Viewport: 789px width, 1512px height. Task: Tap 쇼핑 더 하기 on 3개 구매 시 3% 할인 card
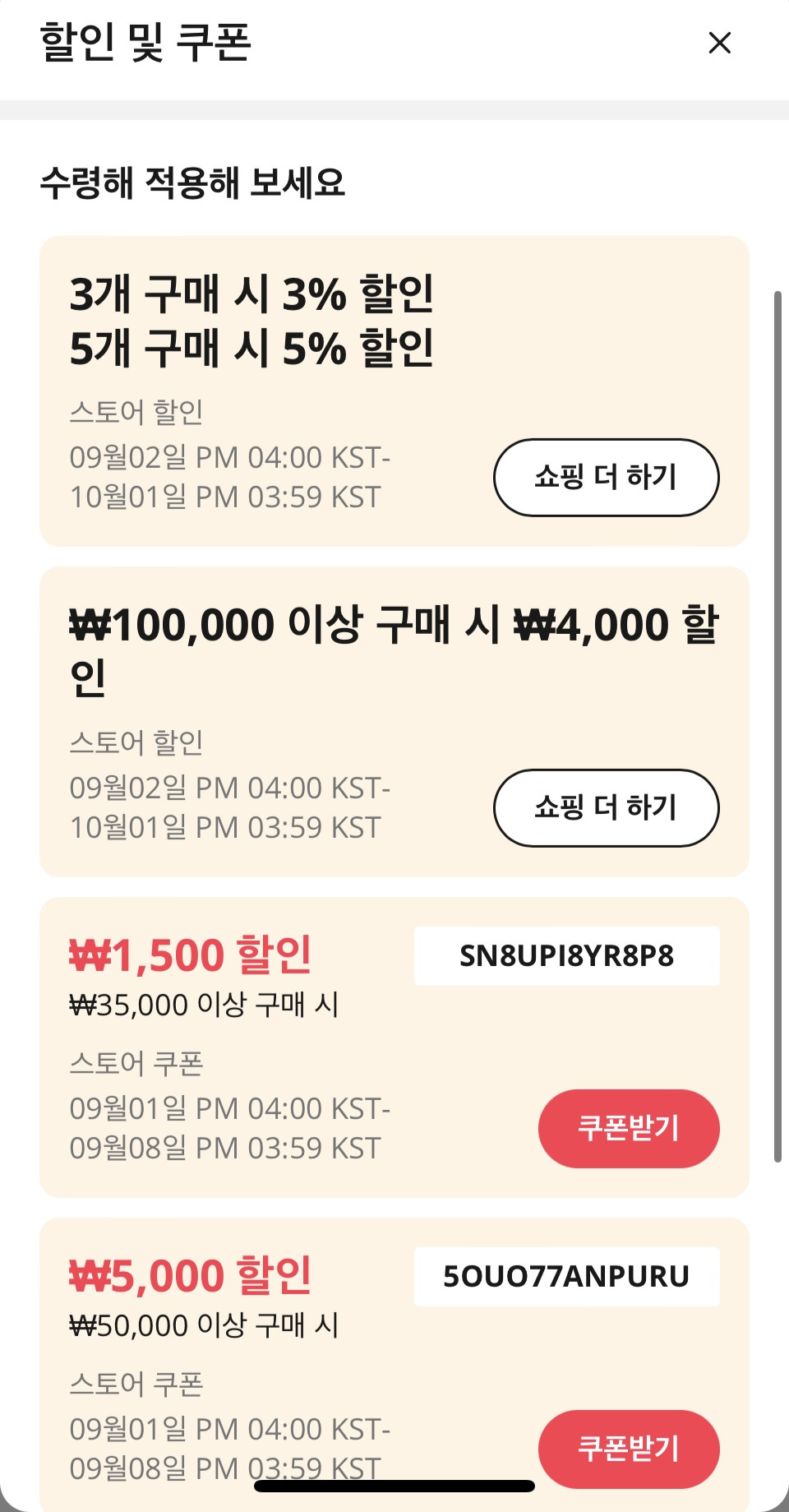click(606, 478)
